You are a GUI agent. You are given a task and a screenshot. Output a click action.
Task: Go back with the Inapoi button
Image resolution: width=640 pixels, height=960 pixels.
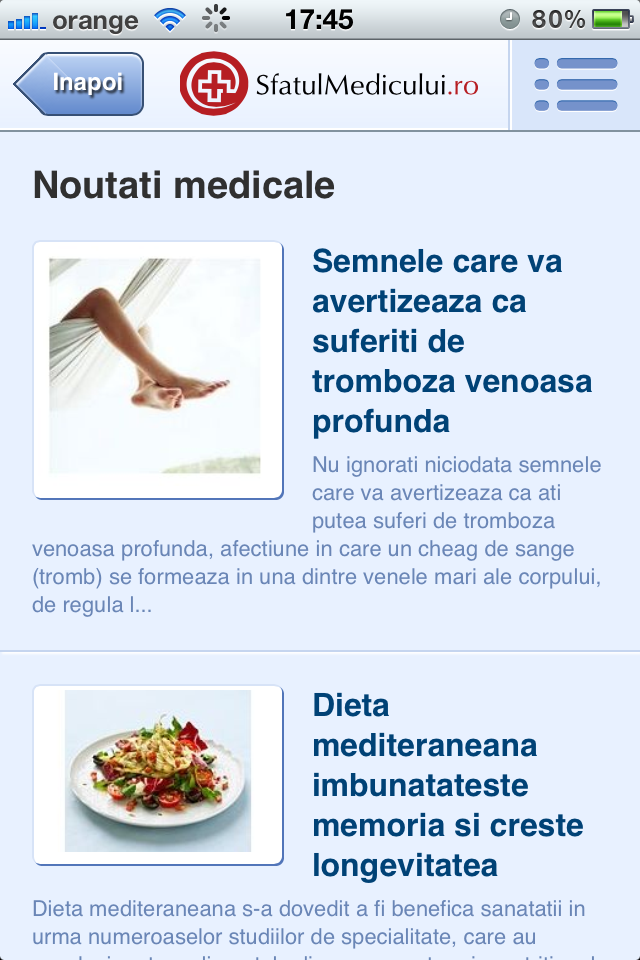tap(82, 84)
